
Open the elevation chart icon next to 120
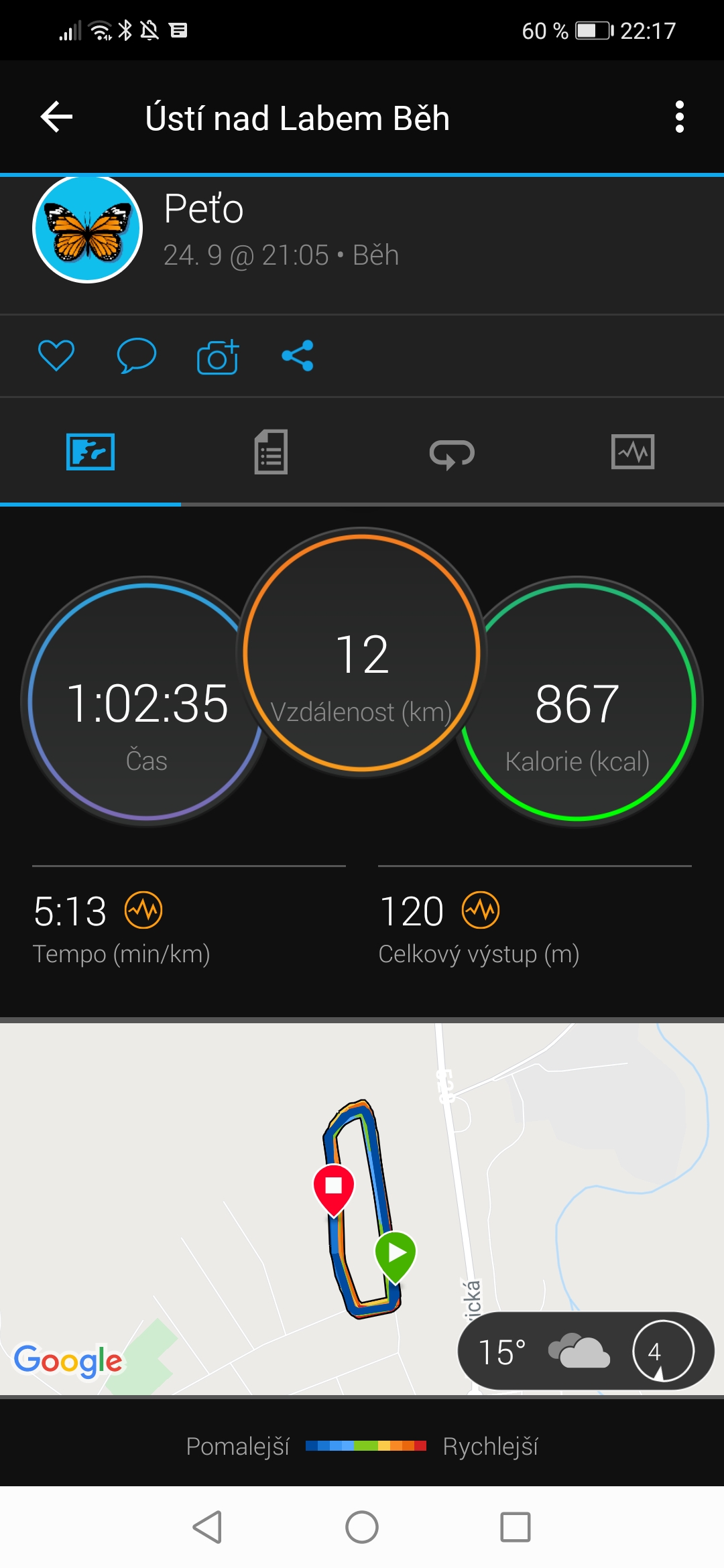point(481,910)
